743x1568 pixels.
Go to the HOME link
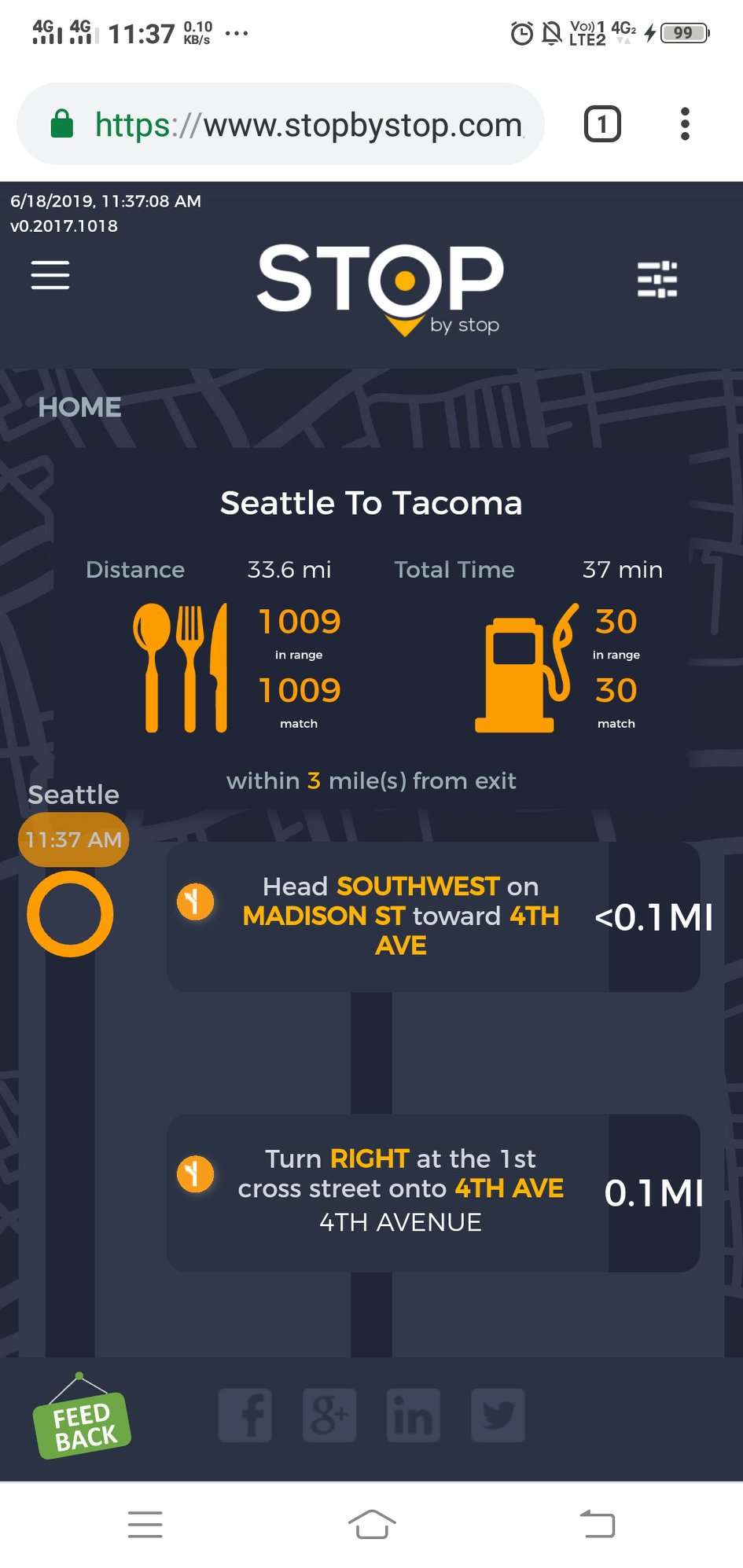coord(79,407)
